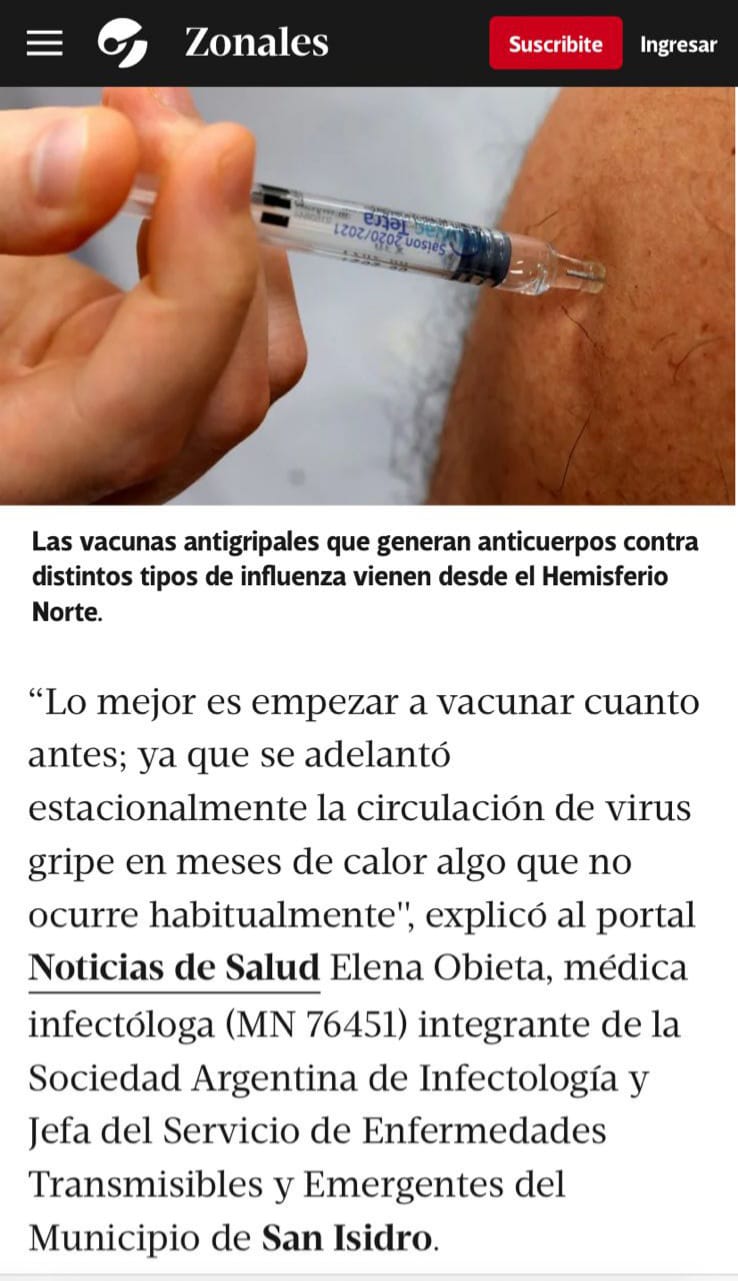Image resolution: width=738 pixels, height=1281 pixels.
Task: Log in via Ingresar
Action: 678,44
